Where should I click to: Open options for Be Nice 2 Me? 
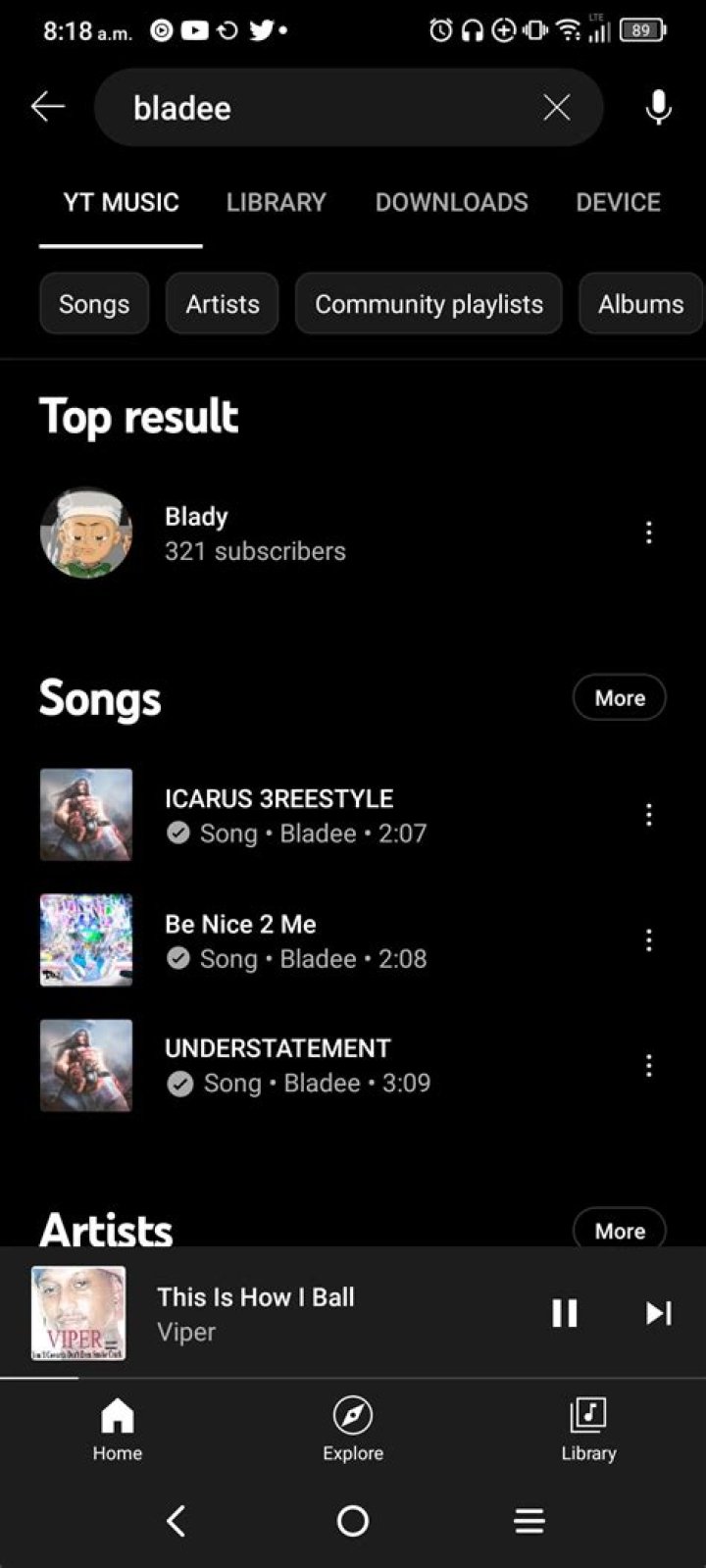(x=648, y=940)
